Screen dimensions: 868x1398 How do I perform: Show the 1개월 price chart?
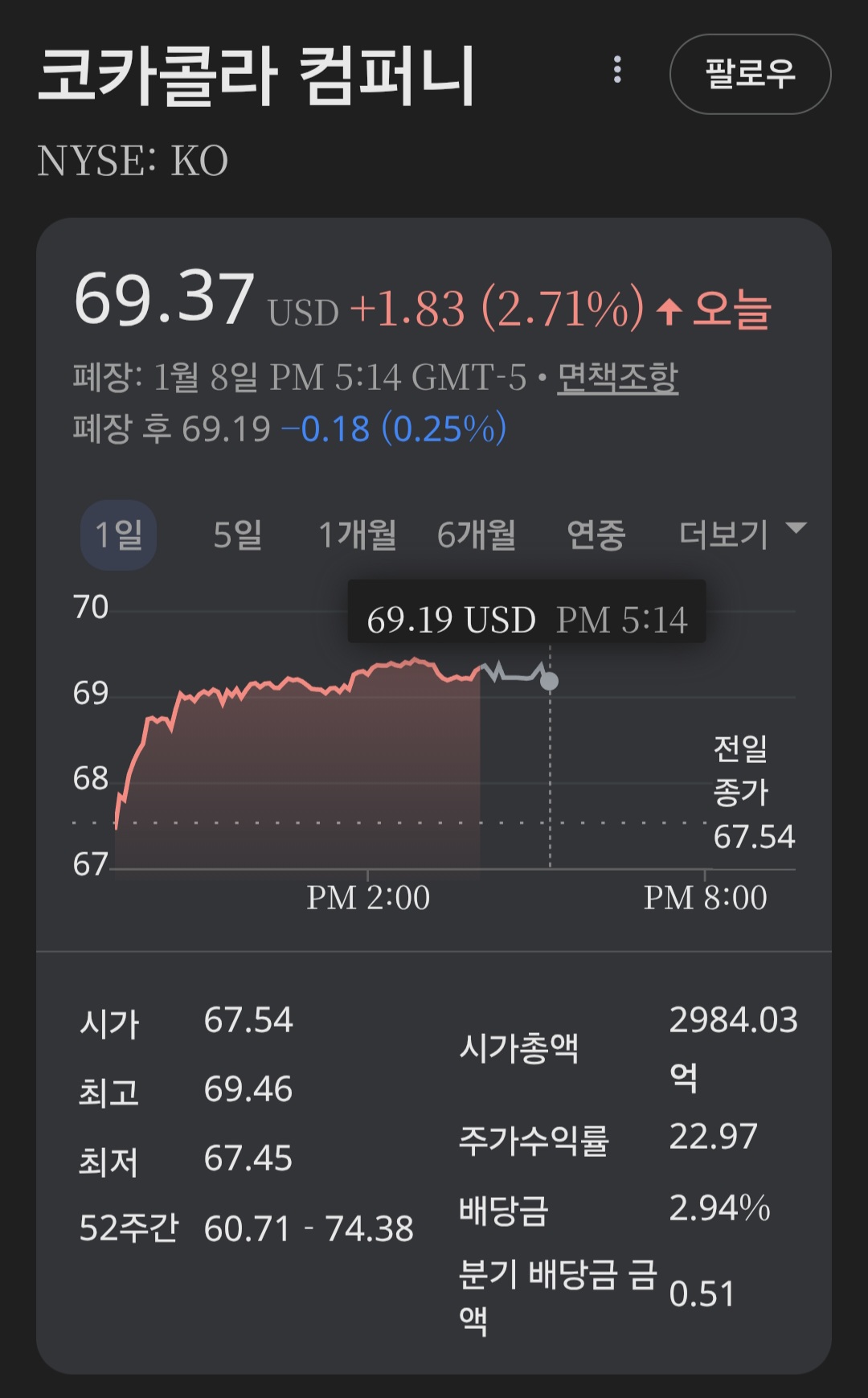pyautogui.click(x=358, y=535)
